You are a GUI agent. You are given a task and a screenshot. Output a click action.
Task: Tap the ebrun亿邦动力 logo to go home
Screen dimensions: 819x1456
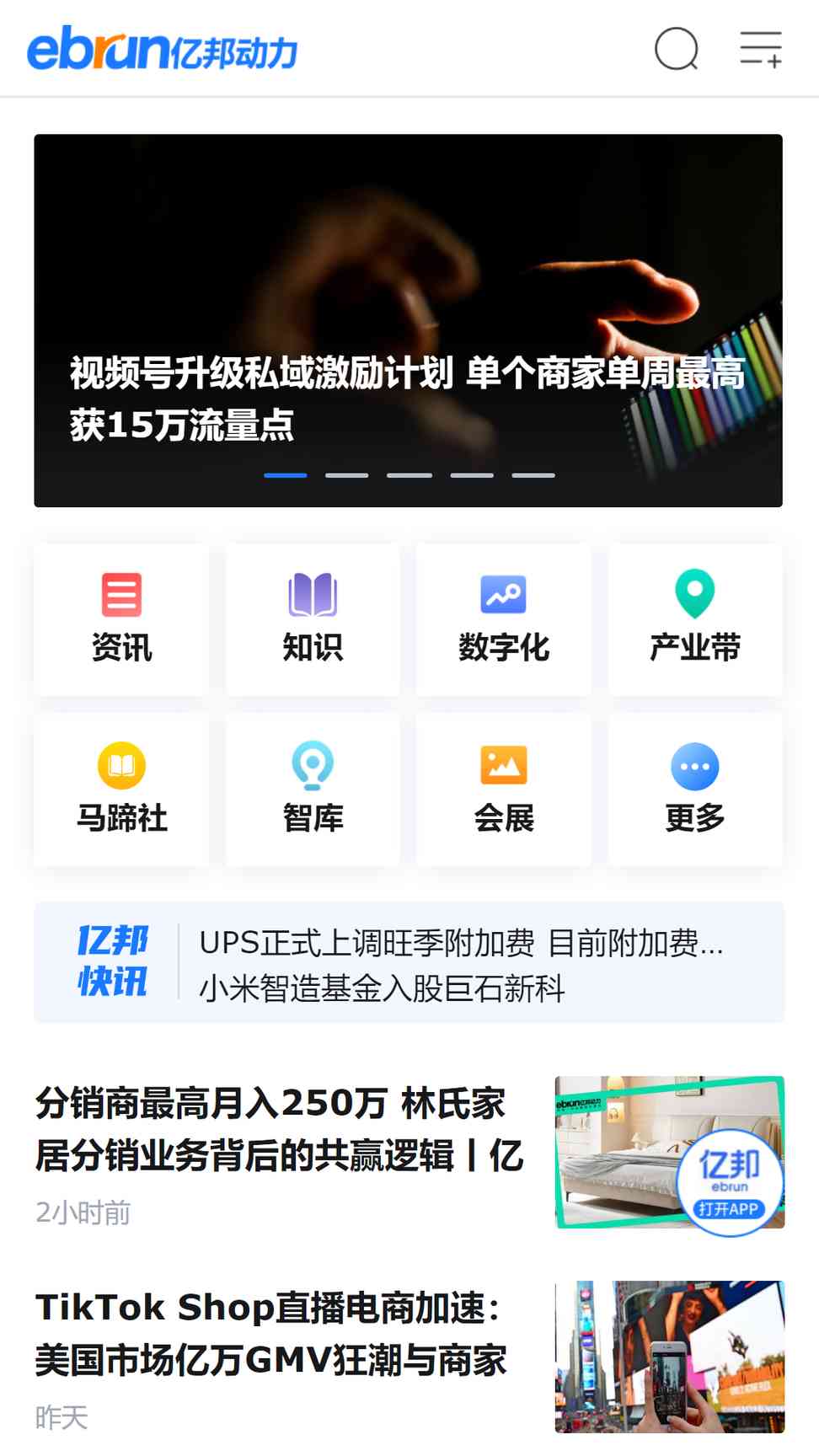pyautogui.click(x=163, y=49)
